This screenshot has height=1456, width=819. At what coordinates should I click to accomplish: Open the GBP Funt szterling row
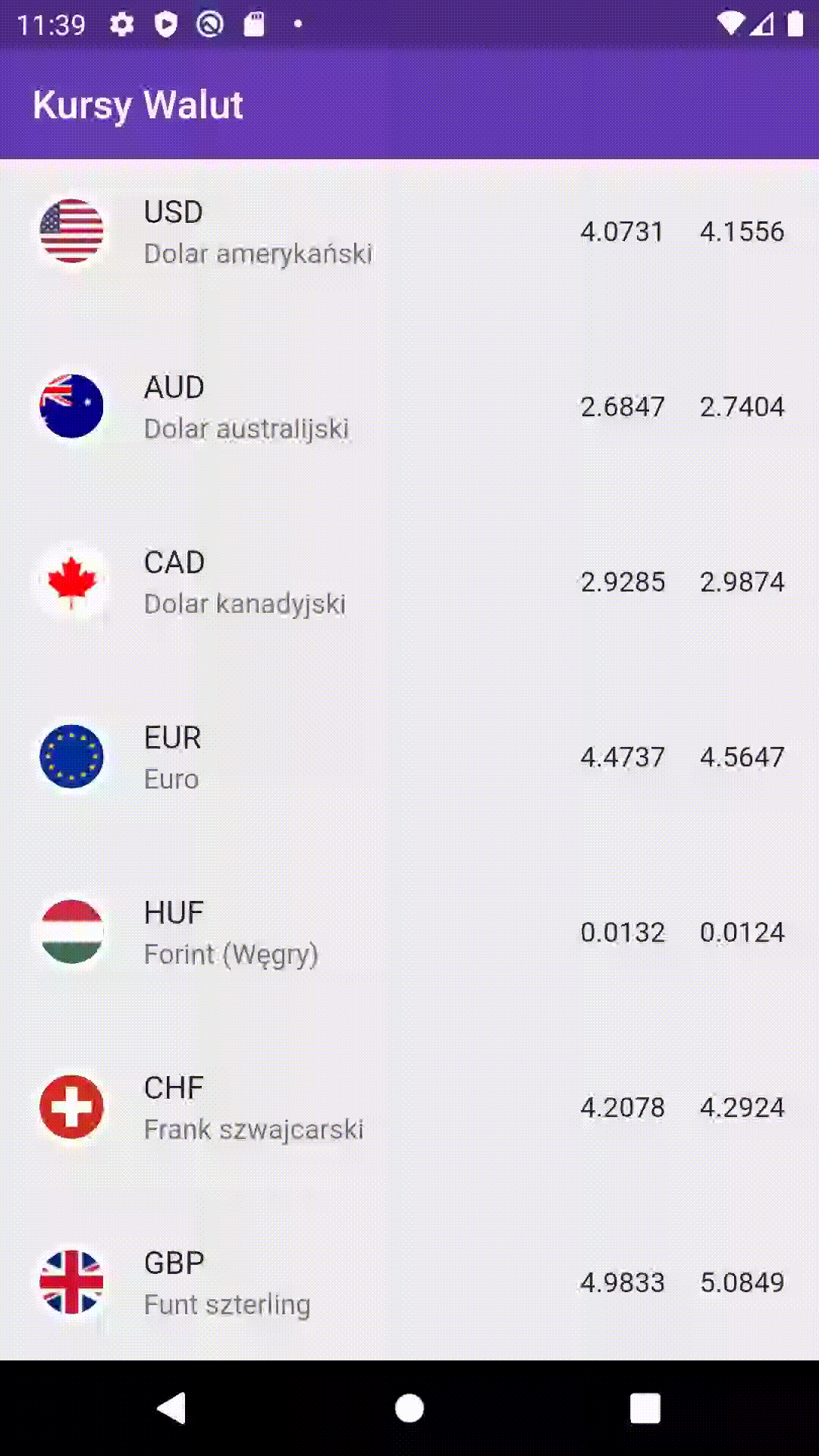409,1282
